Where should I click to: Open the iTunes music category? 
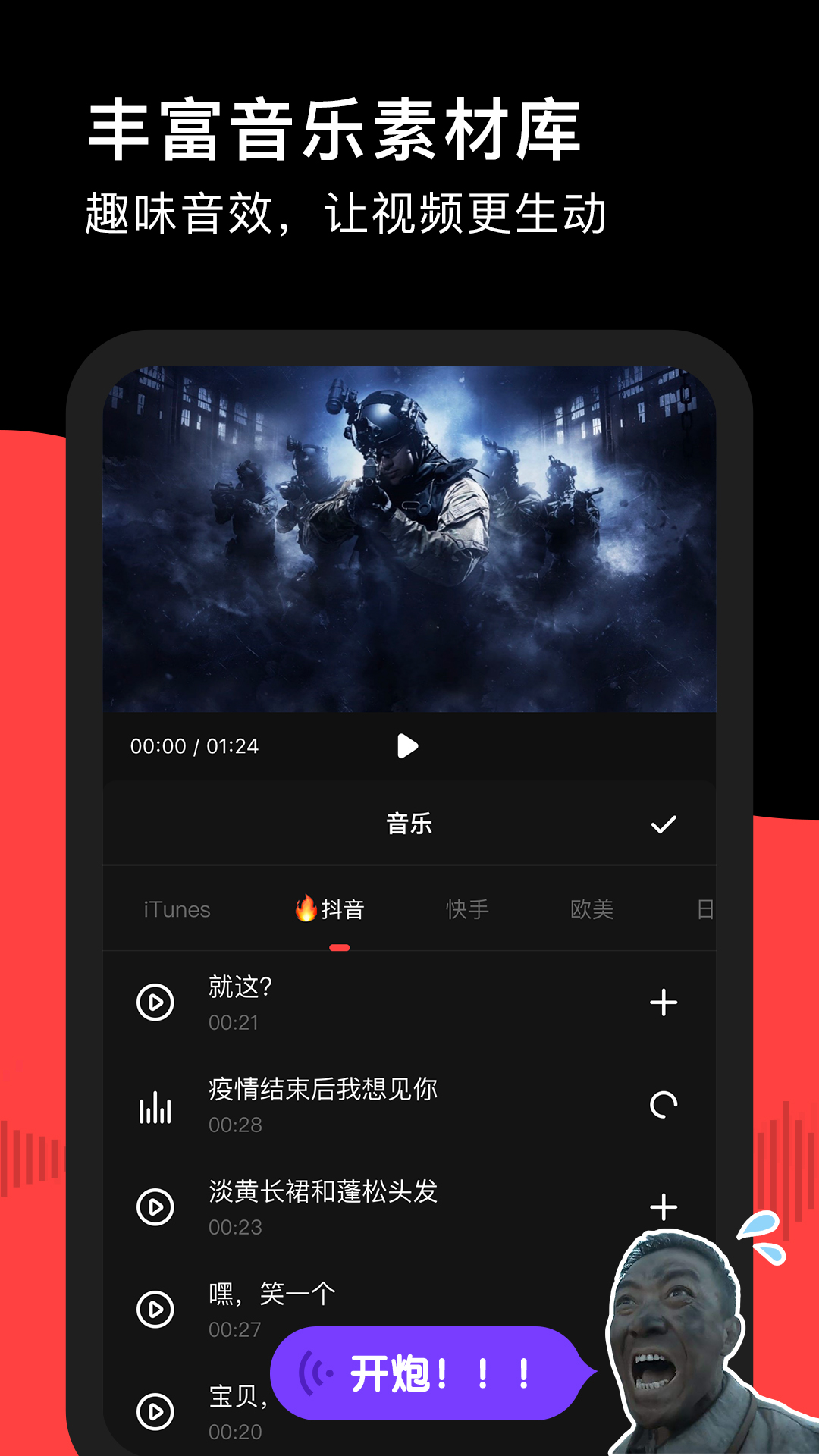pyautogui.click(x=177, y=909)
